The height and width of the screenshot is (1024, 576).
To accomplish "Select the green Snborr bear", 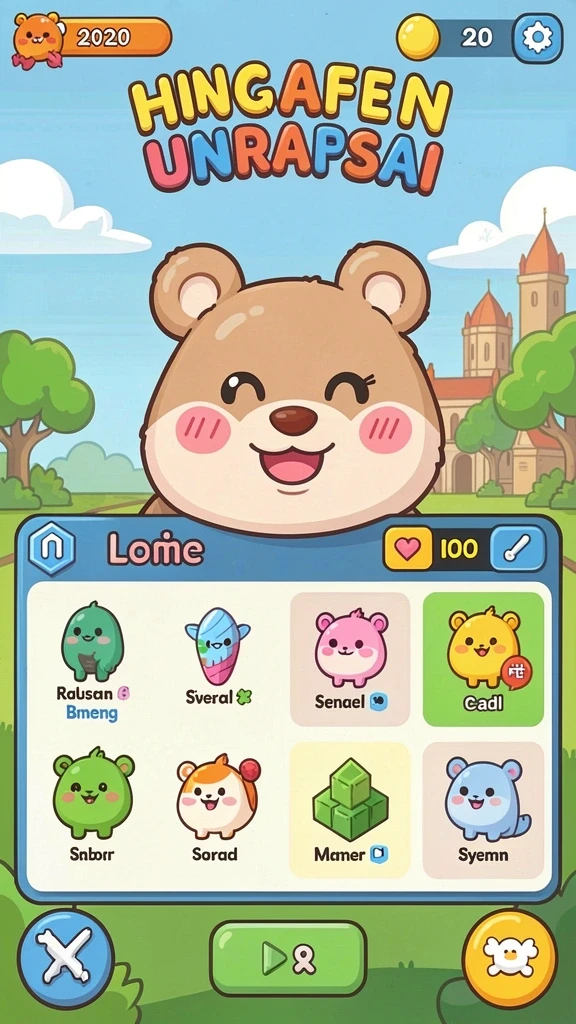I will pos(94,810).
